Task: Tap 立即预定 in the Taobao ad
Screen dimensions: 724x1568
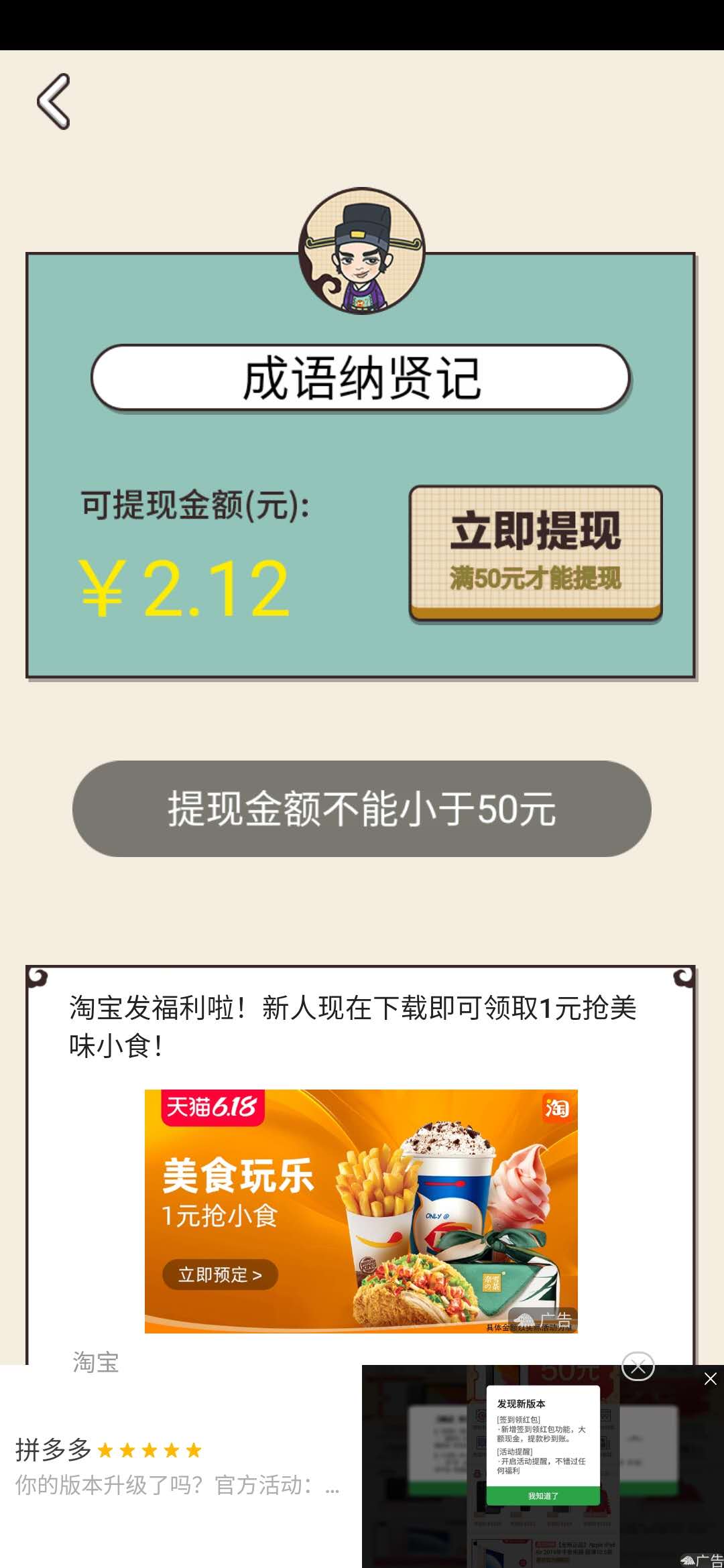Action: click(220, 1275)
